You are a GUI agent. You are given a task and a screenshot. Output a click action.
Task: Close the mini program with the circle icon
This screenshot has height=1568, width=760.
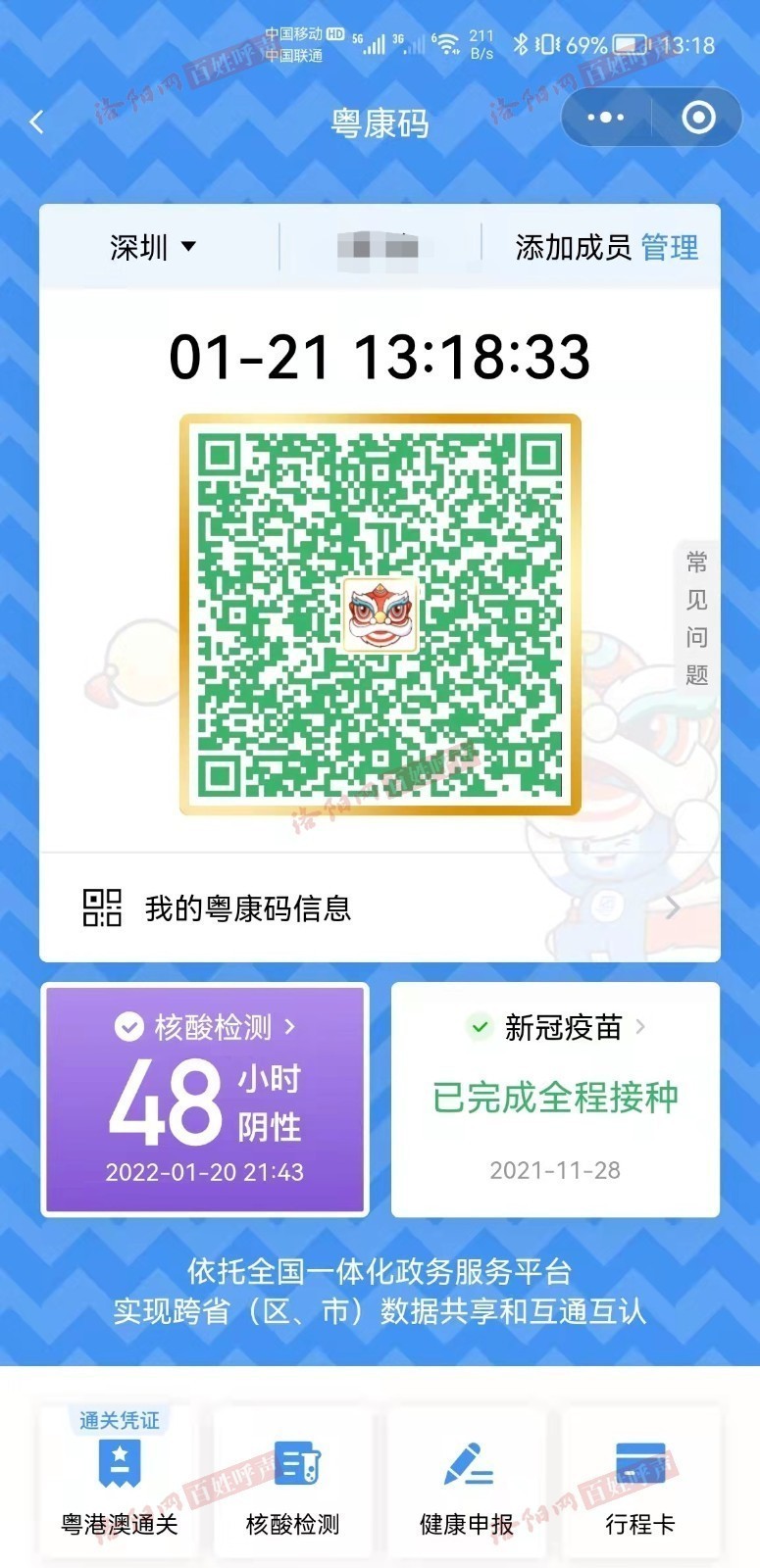[x=698, y=118]
